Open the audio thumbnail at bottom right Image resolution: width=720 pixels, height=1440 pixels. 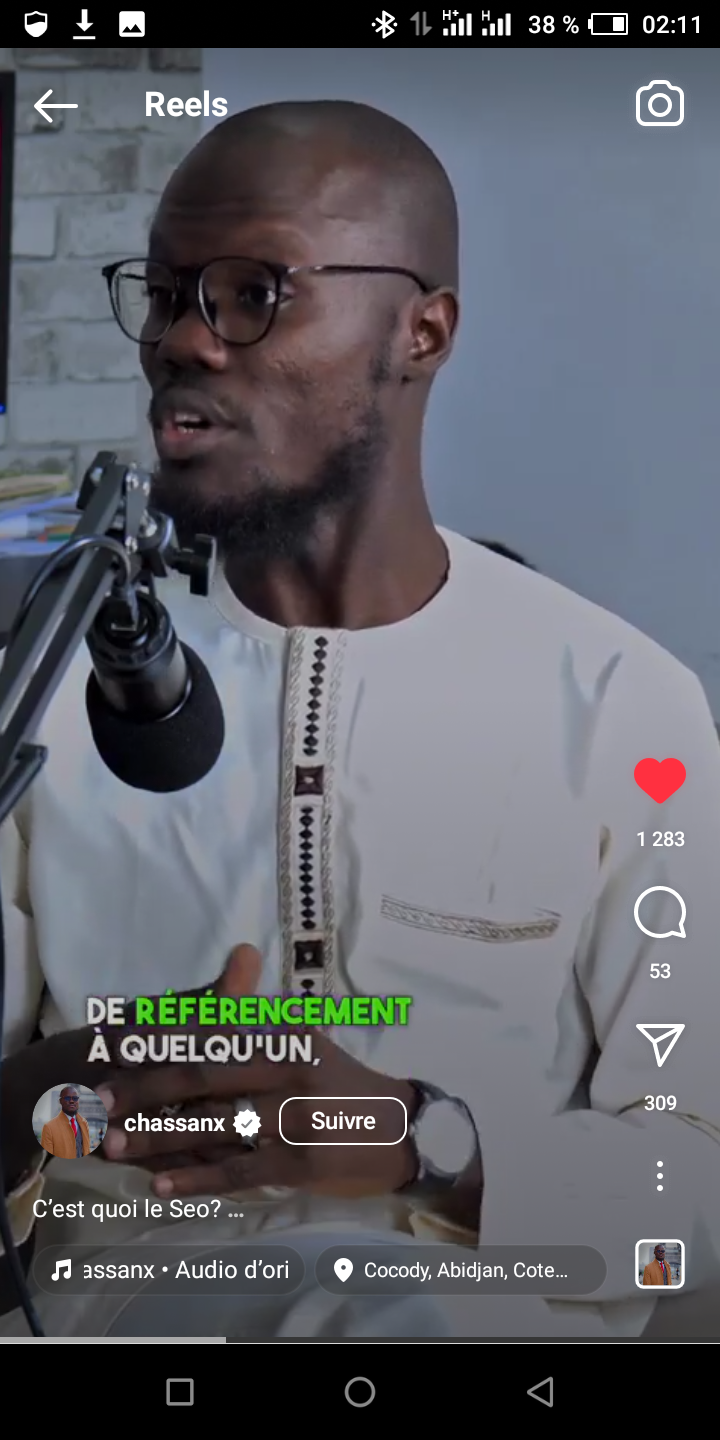coord(660,1264)
